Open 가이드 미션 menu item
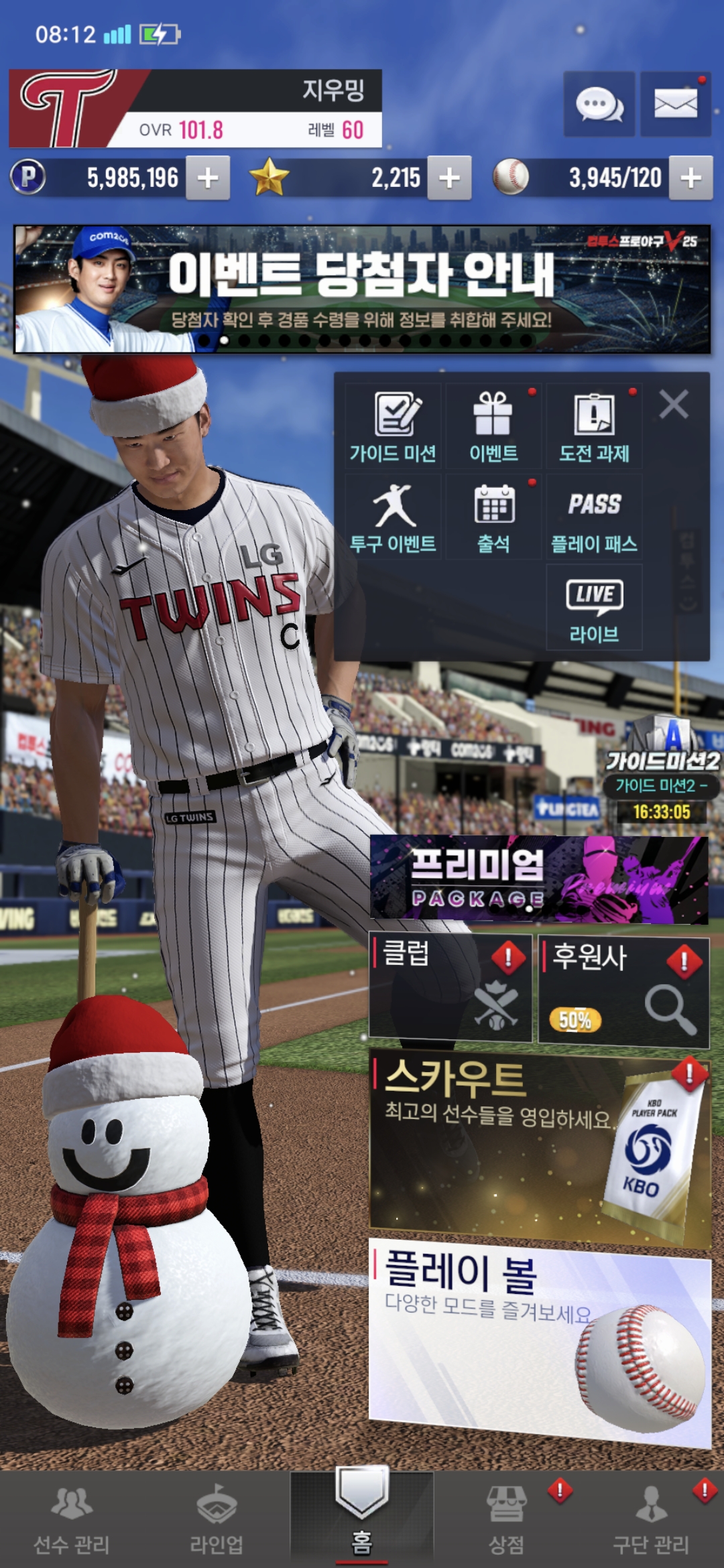Image resolution: width=724 pixels, height=1568 pixels. pyautogui.click(x=394, y=427)
